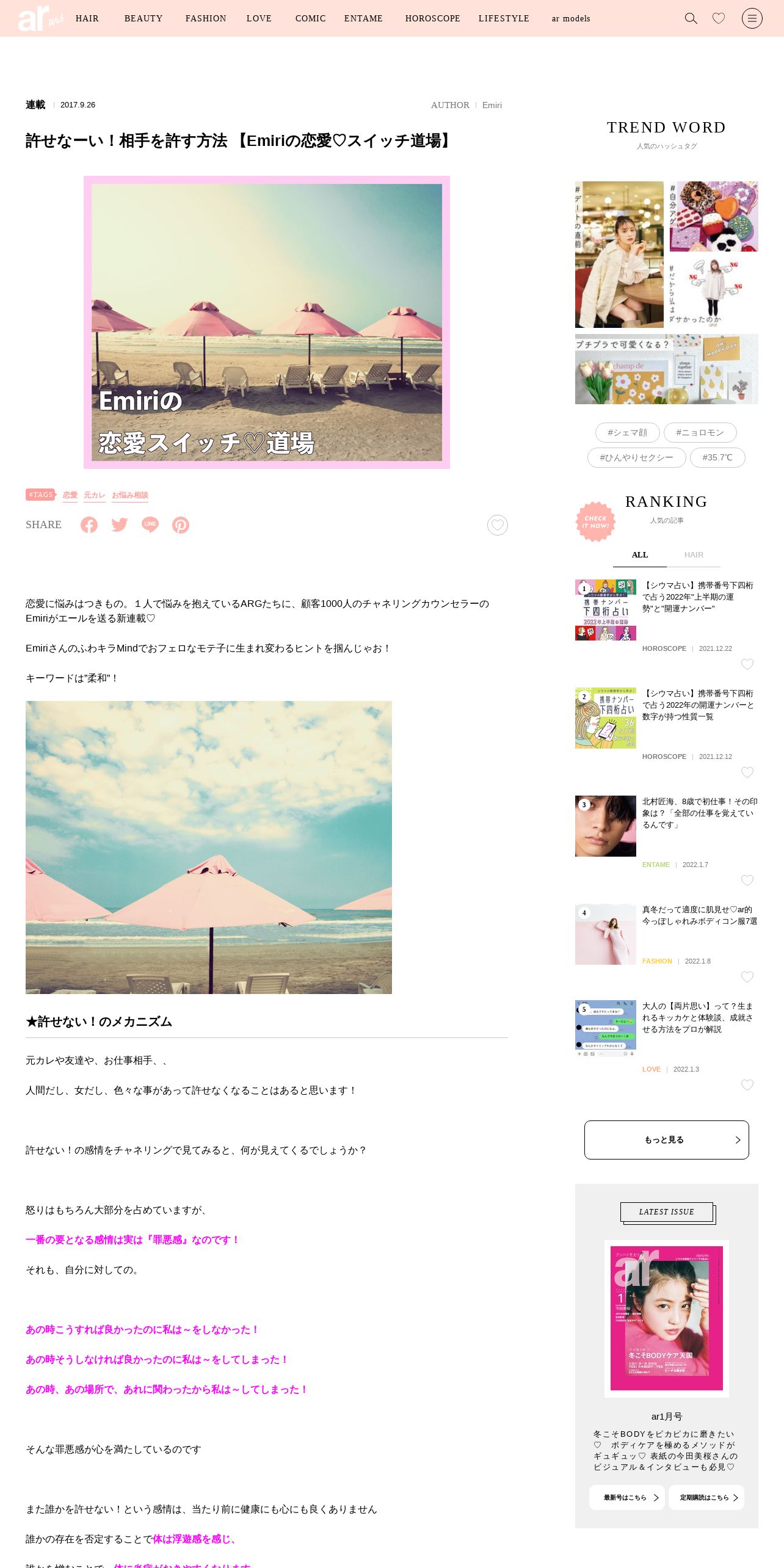Screen dimensions: 784x1568
Task: Go to the HAIR section
Action: 87,18
